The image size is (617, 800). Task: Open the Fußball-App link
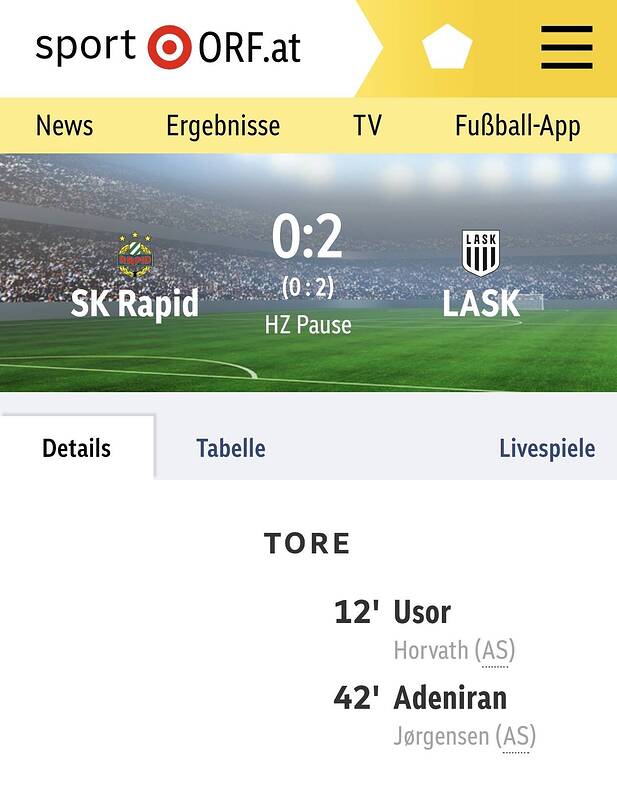pos(517,126)
